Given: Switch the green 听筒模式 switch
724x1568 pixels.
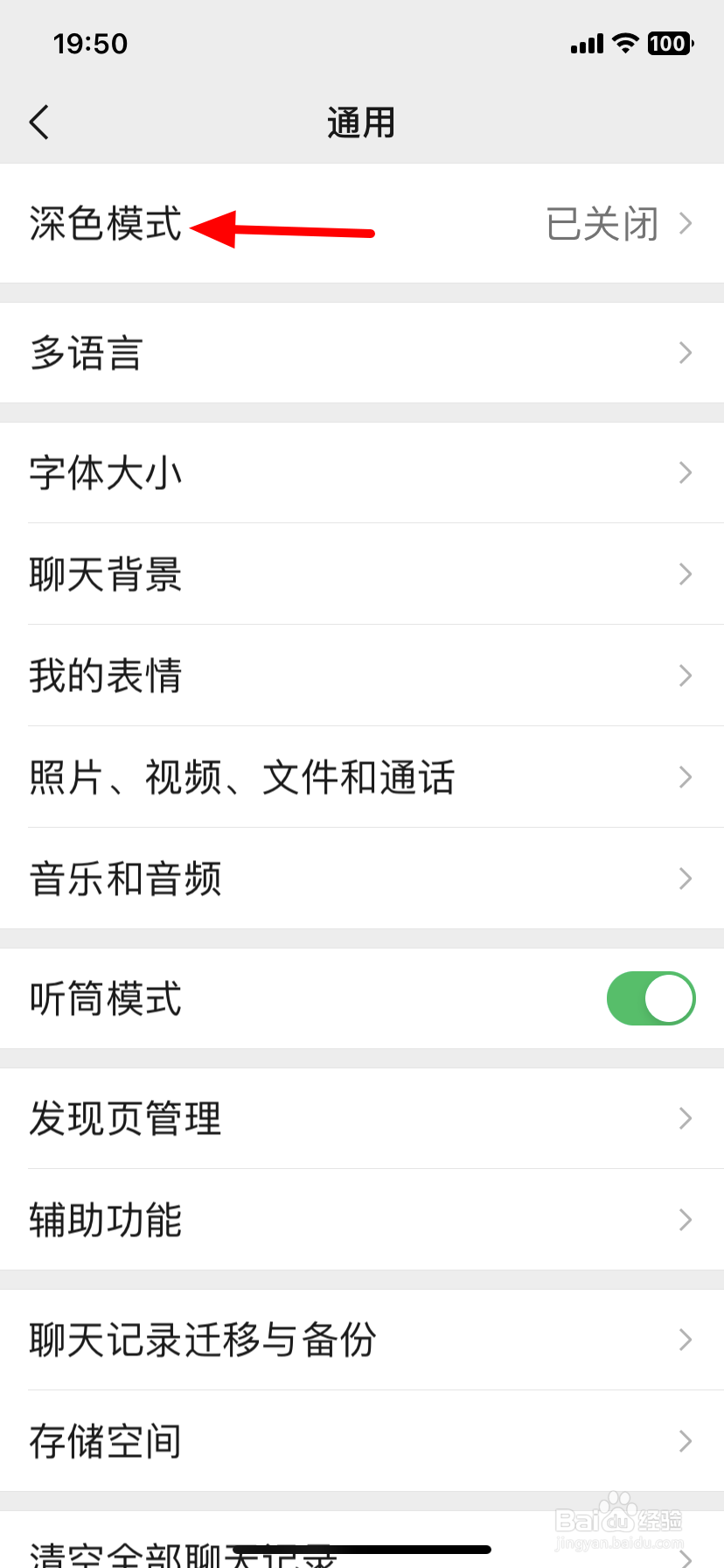Looking at the screenshot, I should [x=651, y=998].
